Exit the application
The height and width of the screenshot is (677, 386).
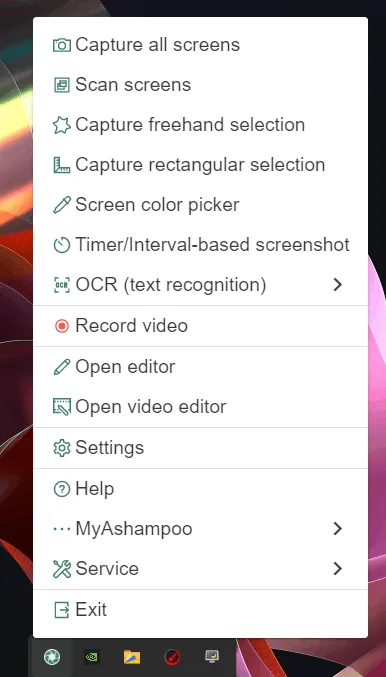tap(200, 610)
